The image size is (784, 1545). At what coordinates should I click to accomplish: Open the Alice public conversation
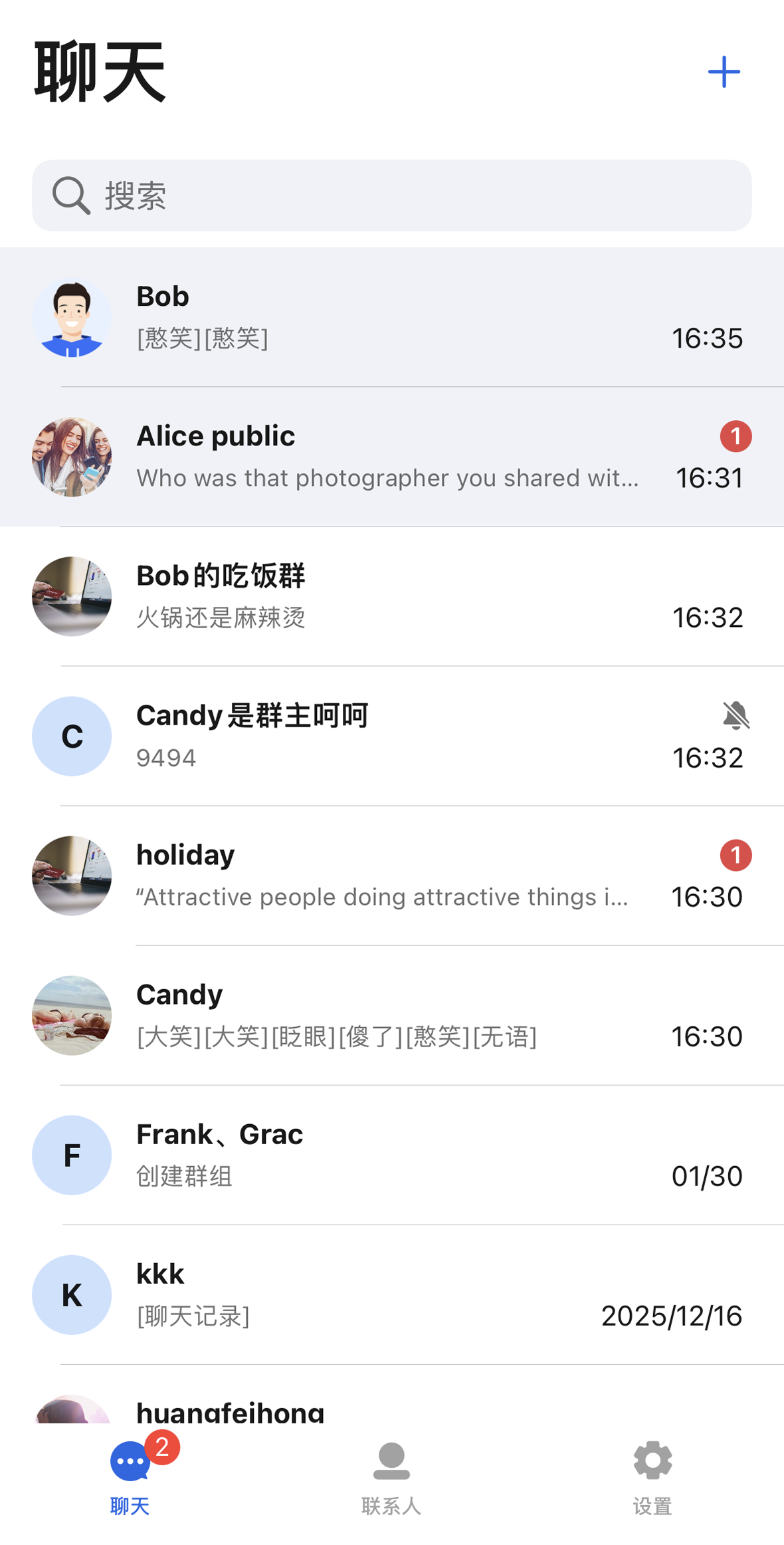point(392,457)
